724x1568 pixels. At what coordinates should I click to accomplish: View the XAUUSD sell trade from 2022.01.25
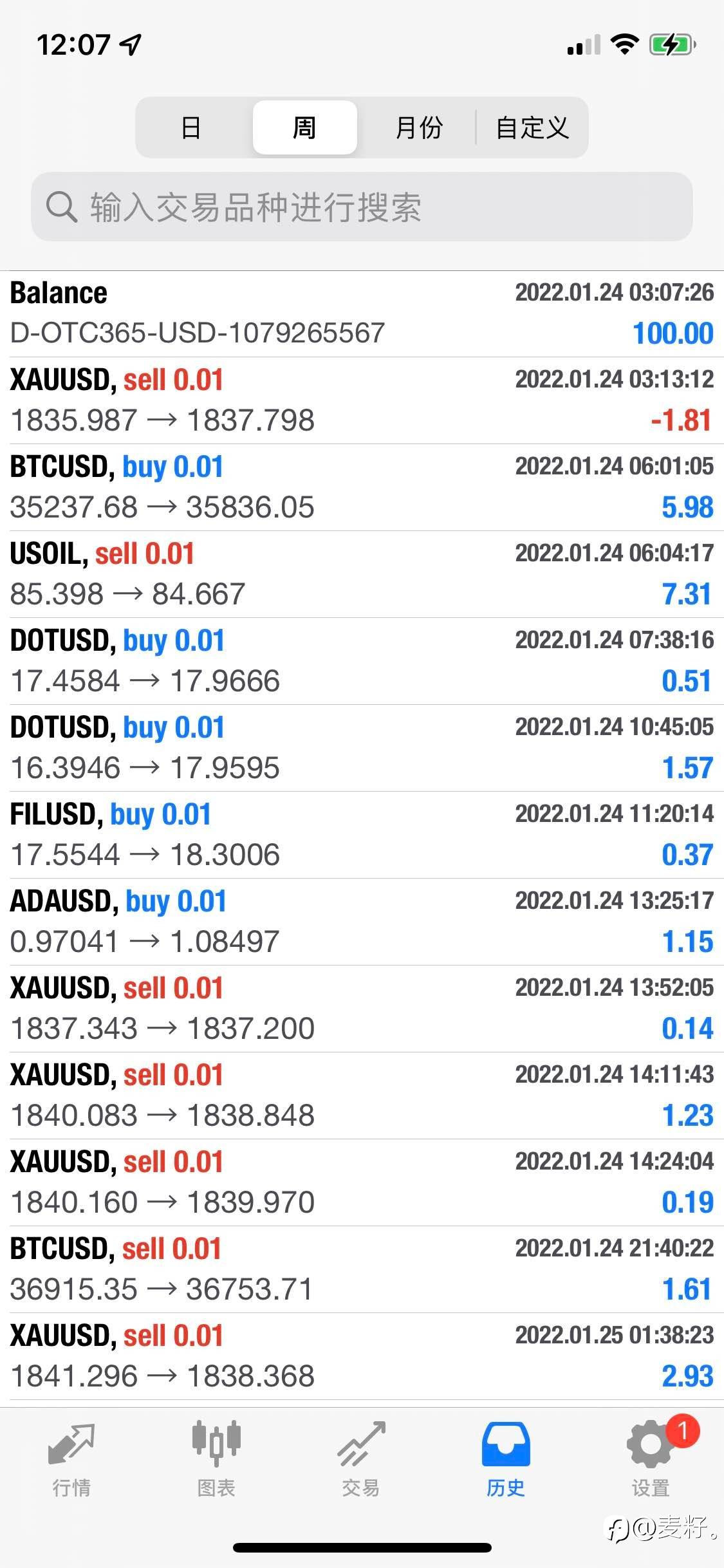point(362,1356)
